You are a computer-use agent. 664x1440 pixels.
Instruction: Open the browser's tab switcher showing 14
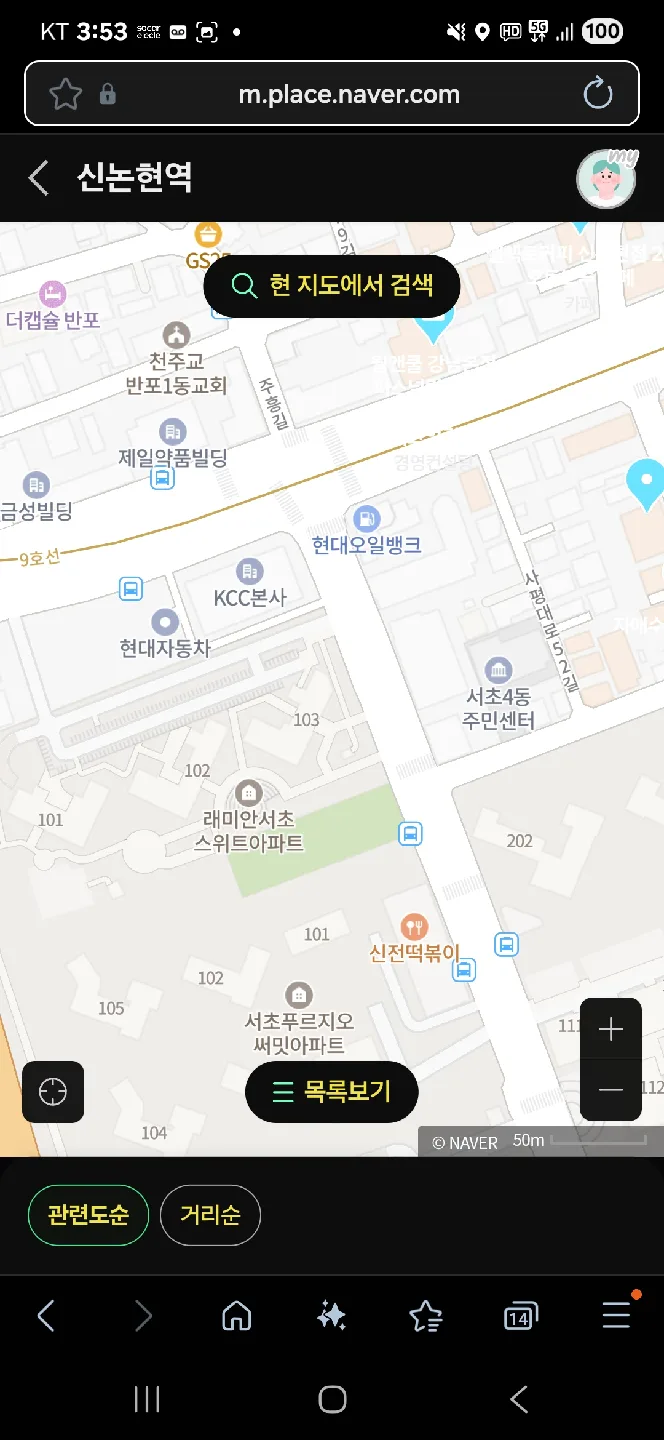click(x=520, y=1316)
